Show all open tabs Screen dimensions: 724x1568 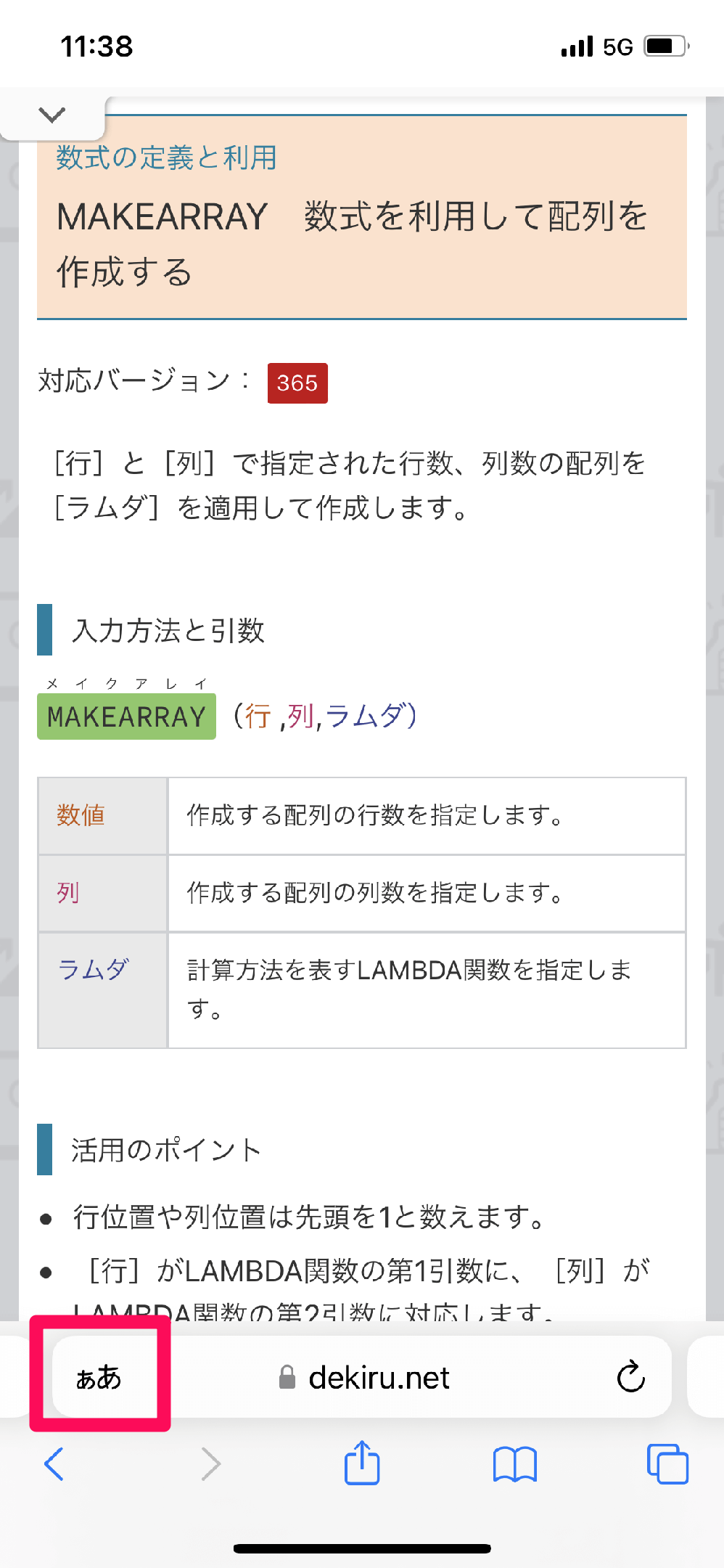point(667,1463)
